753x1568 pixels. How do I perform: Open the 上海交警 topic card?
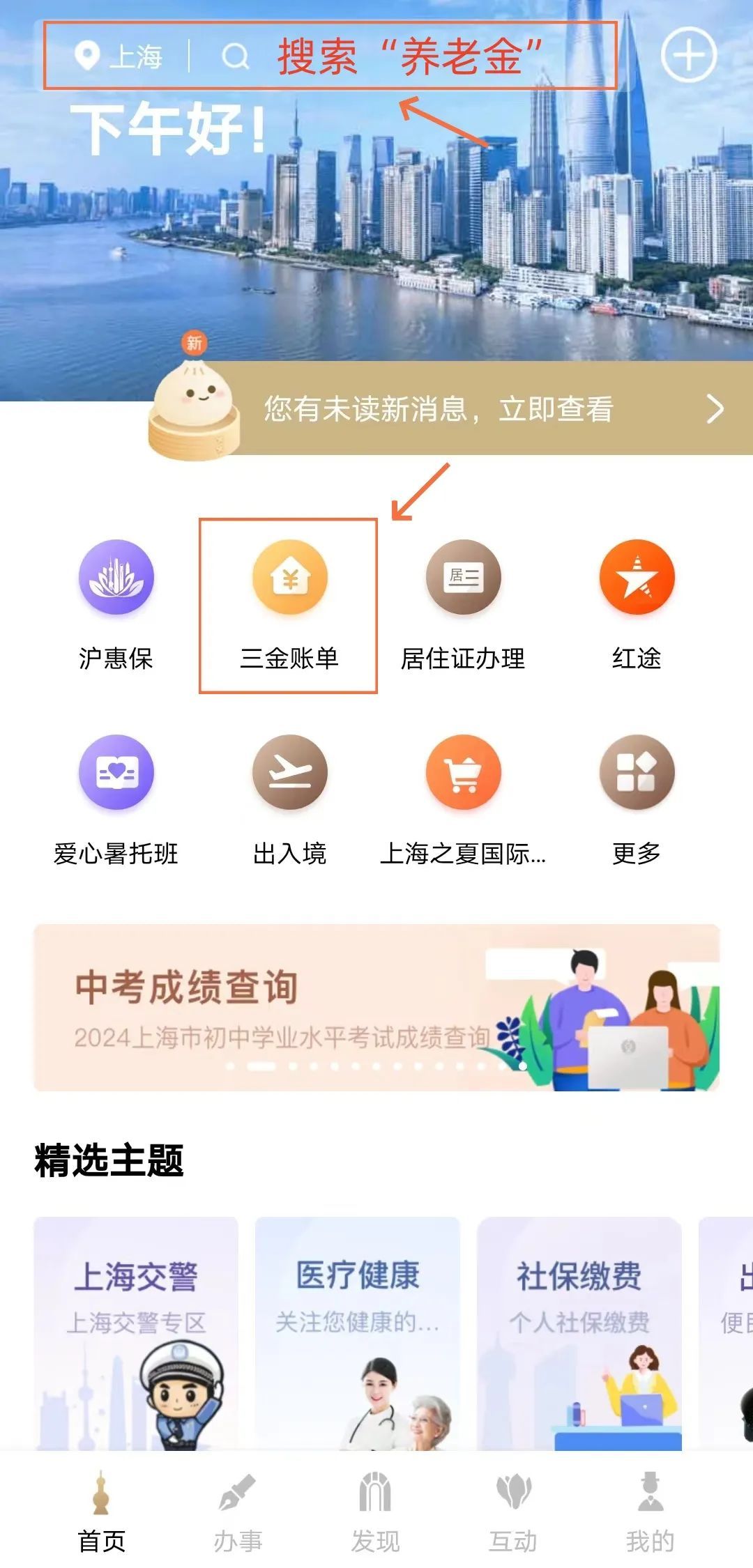pos(136,1332)
